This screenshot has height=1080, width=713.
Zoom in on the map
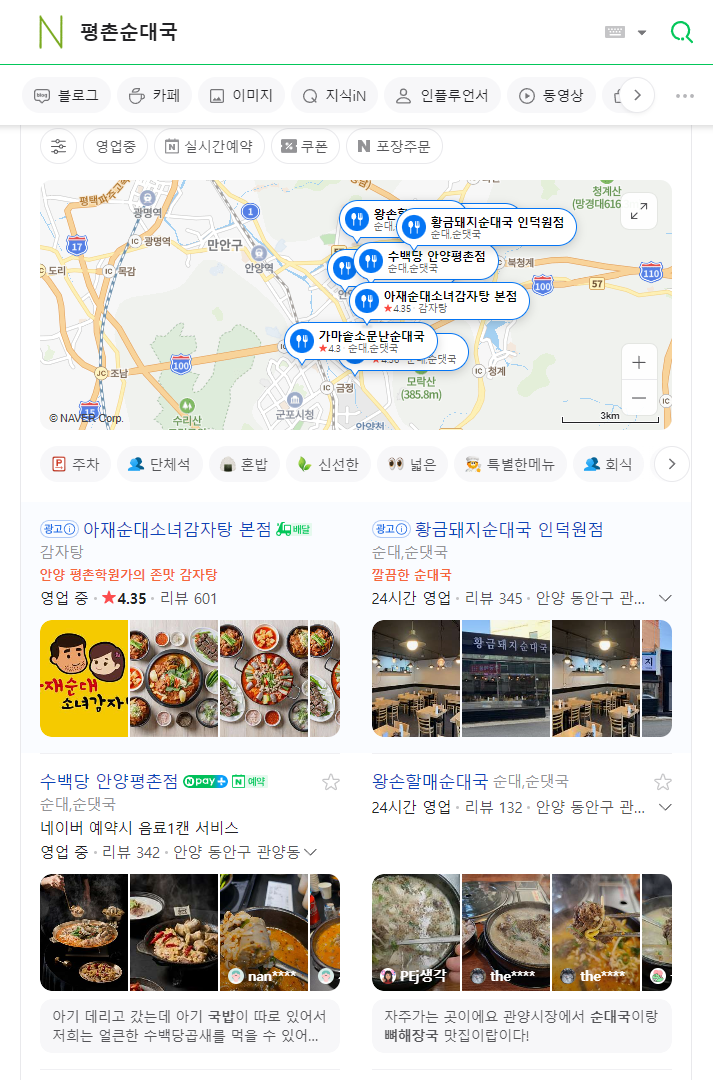pyautogui.click(x=639, y=362)
